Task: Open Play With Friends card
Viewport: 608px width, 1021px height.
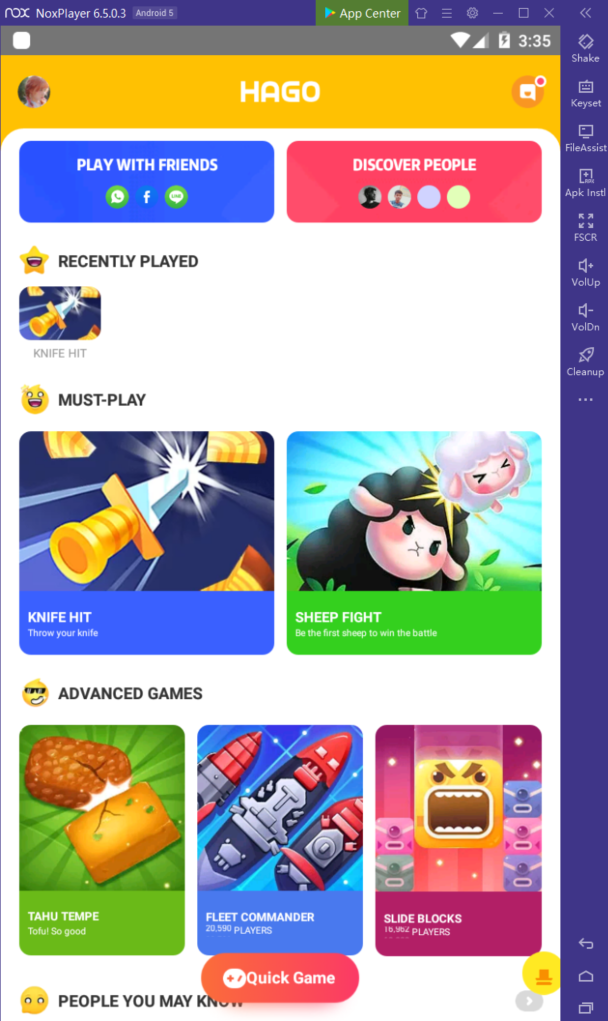Action: [147, 181]
